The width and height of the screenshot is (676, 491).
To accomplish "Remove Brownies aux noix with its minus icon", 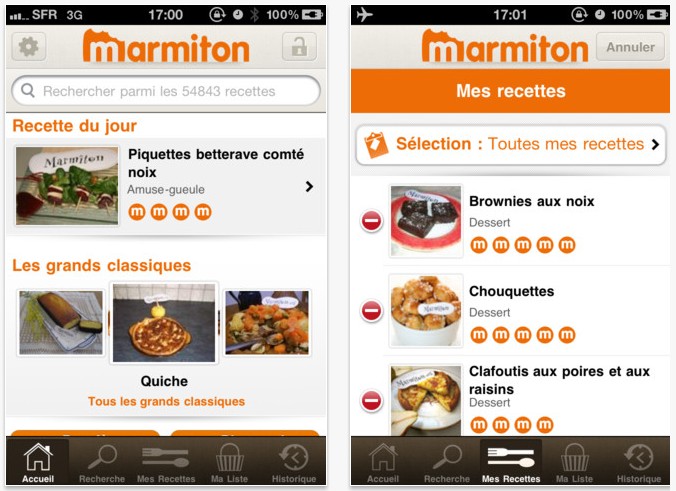I will (372, 221).
